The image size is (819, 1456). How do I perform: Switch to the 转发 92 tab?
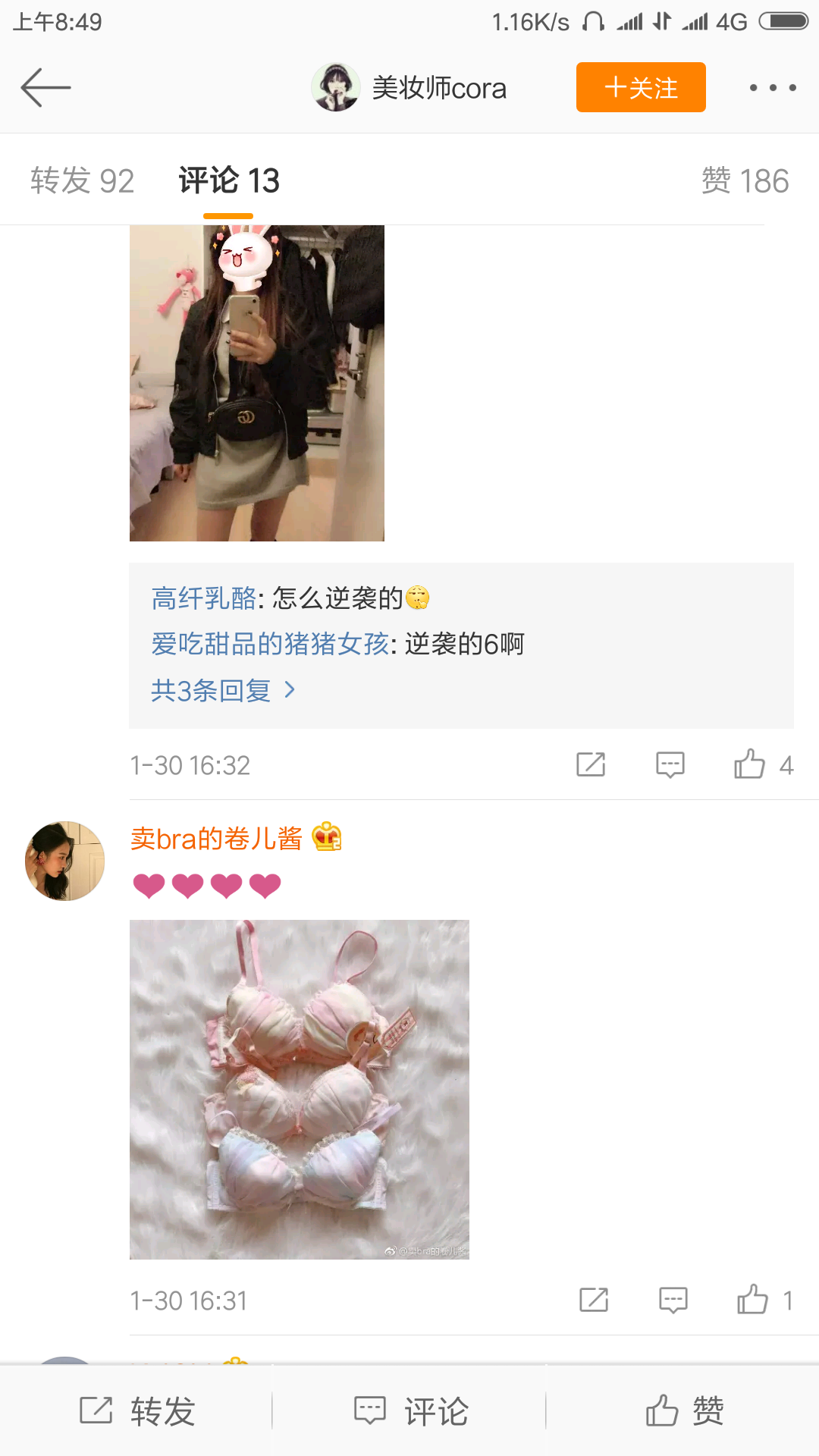tap(82, 180)
